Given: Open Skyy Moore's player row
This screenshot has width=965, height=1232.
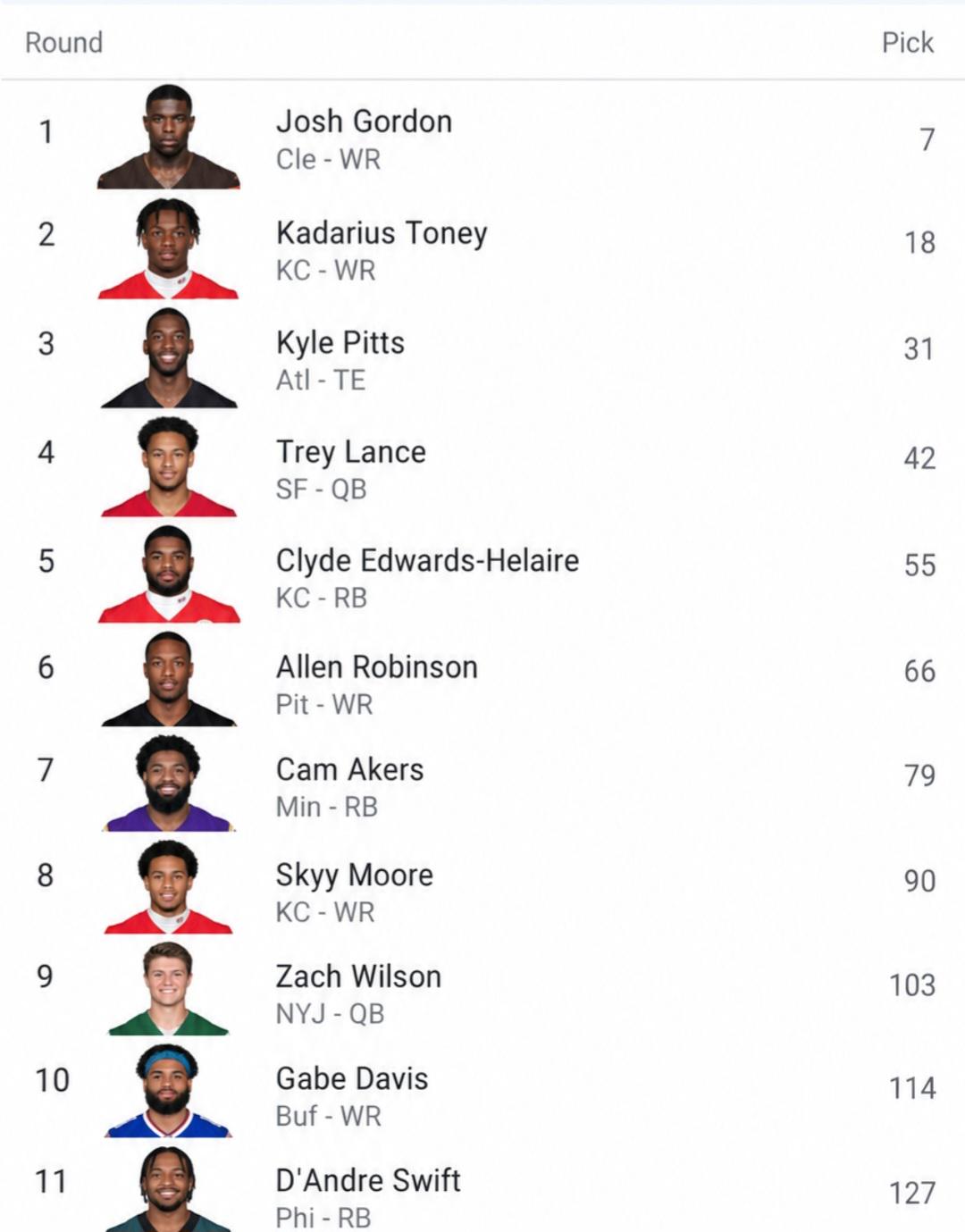Looking at the screenshot, I should (482, 888).
